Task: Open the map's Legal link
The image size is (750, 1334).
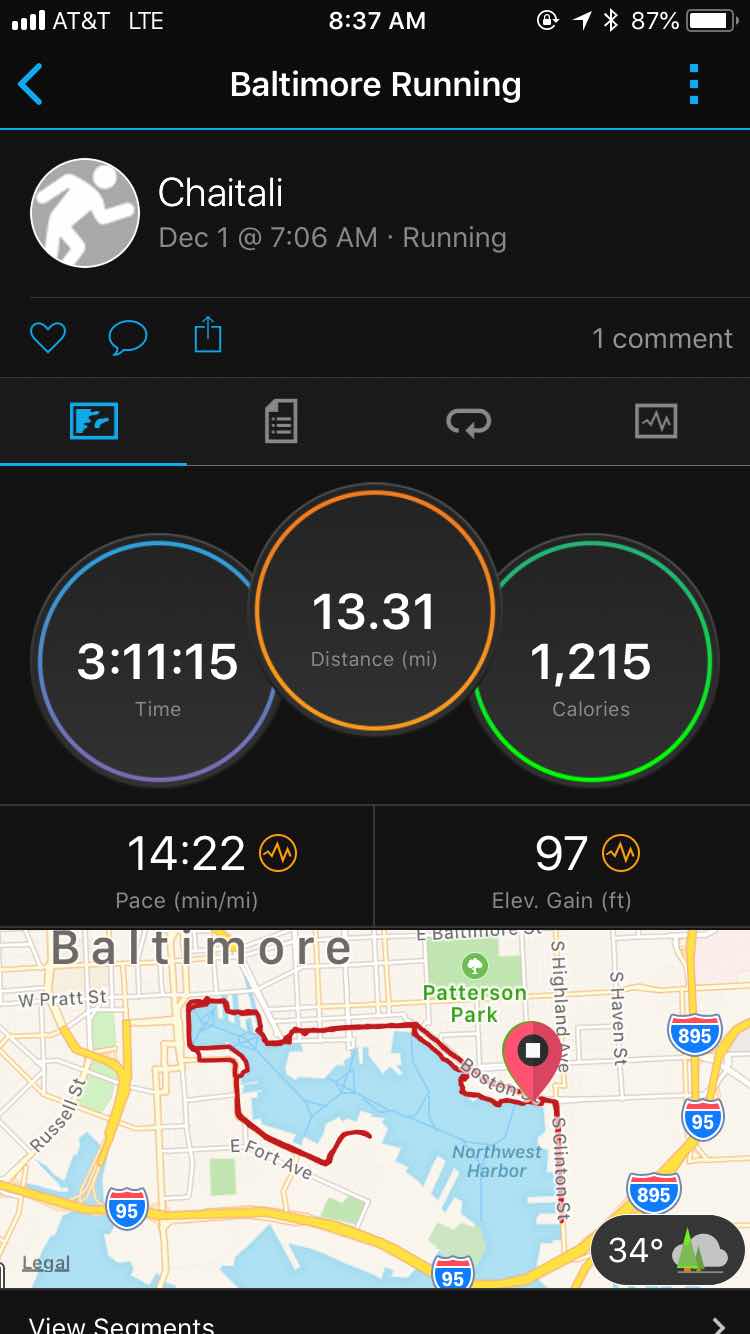Action: [46, 1263]
